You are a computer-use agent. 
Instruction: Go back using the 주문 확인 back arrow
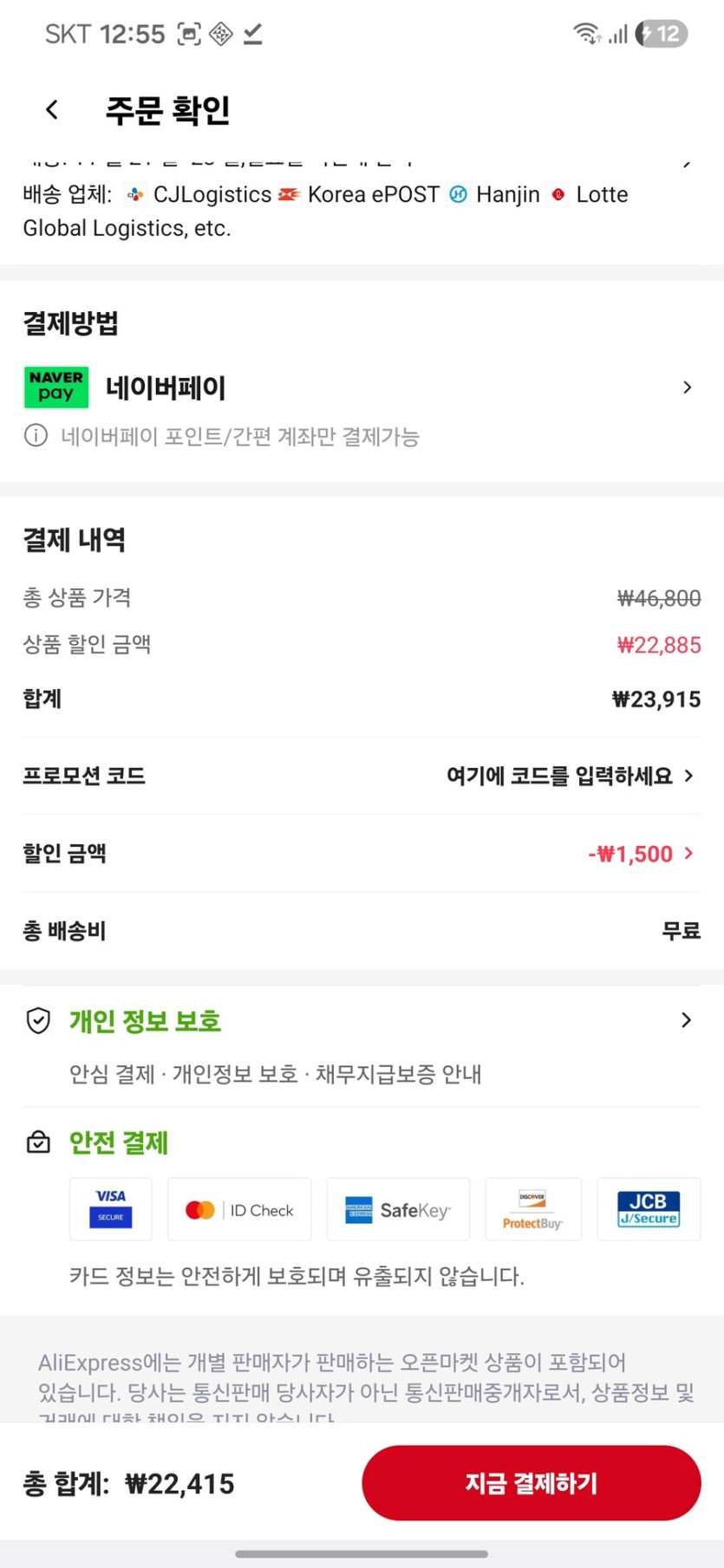[50, 109]
